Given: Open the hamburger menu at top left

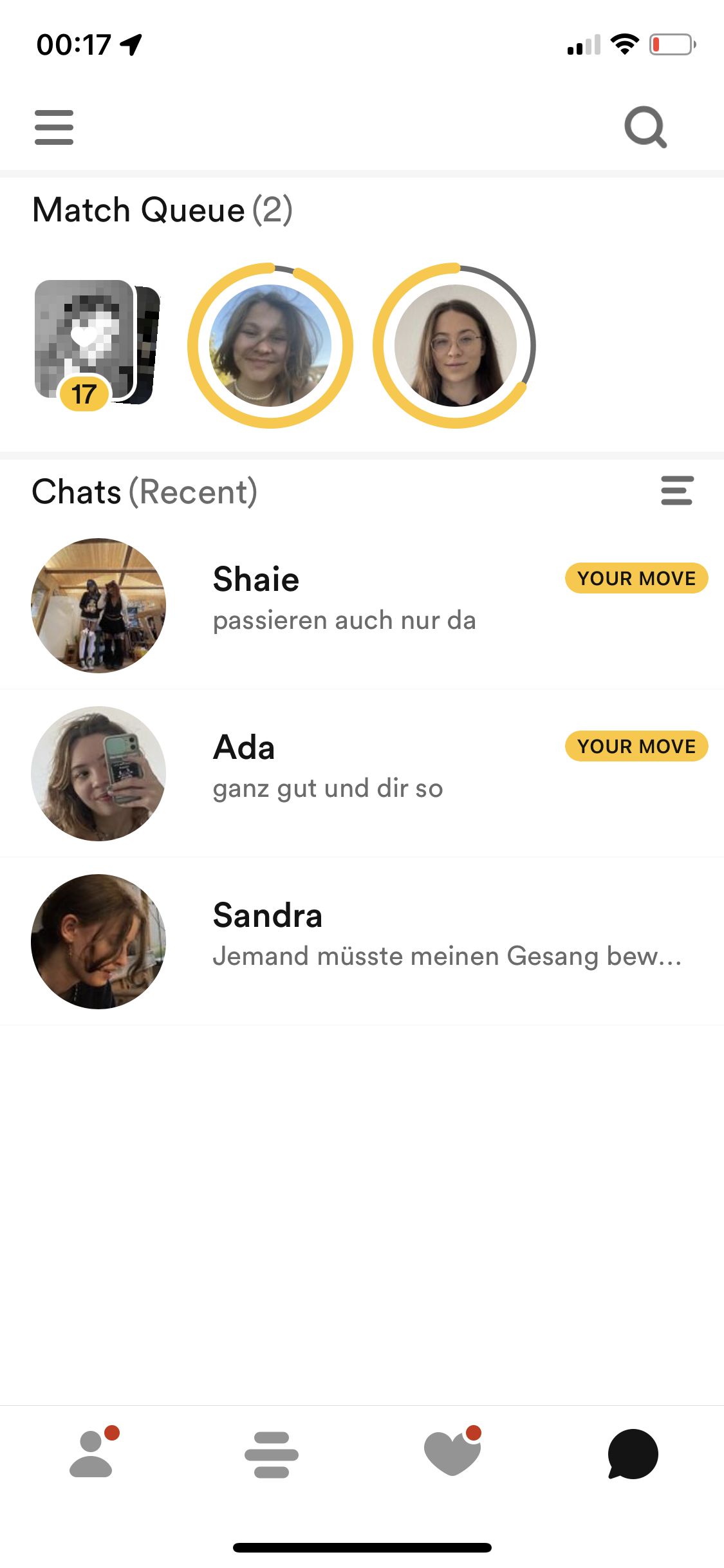Looking at the screenshot, I should tap(54, 127).
